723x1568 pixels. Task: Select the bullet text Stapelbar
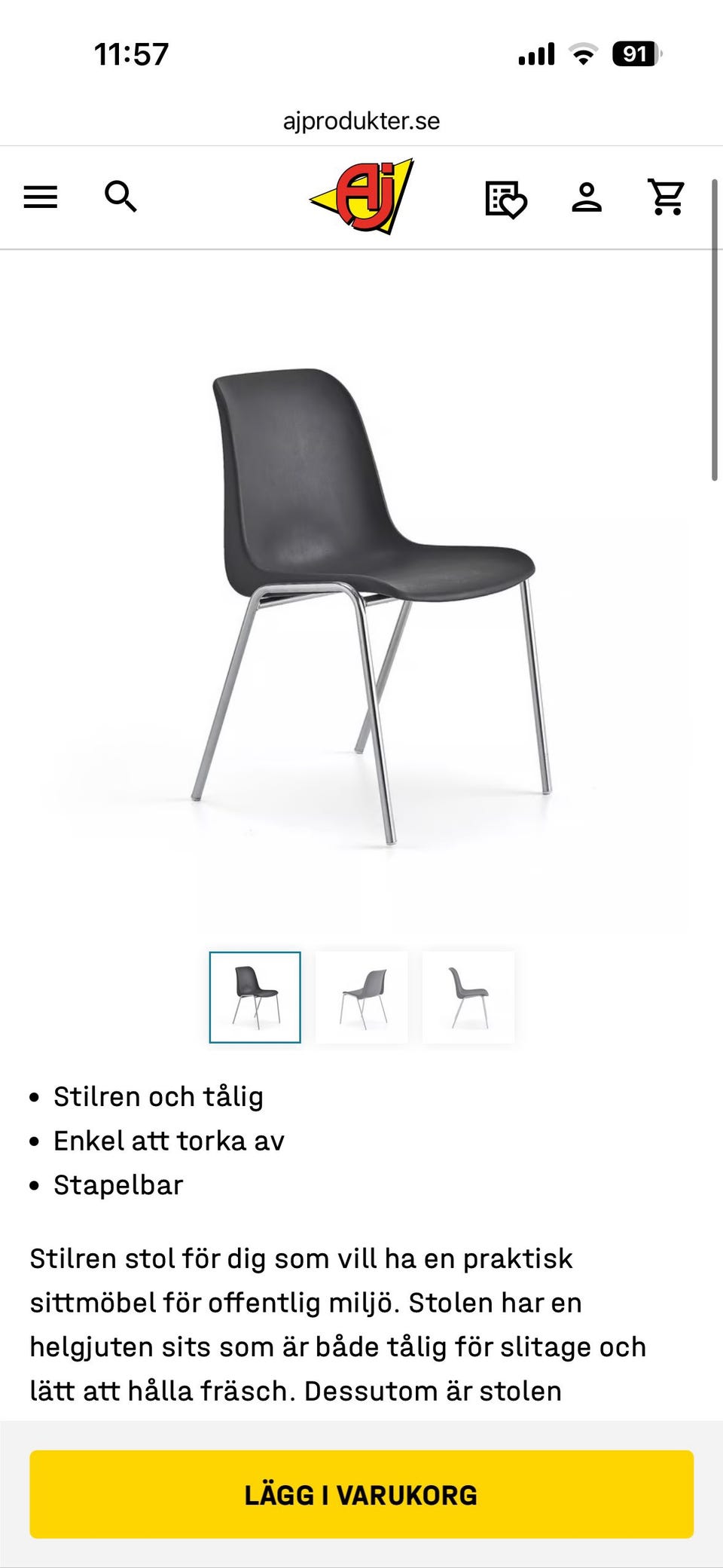point(117,1184)
